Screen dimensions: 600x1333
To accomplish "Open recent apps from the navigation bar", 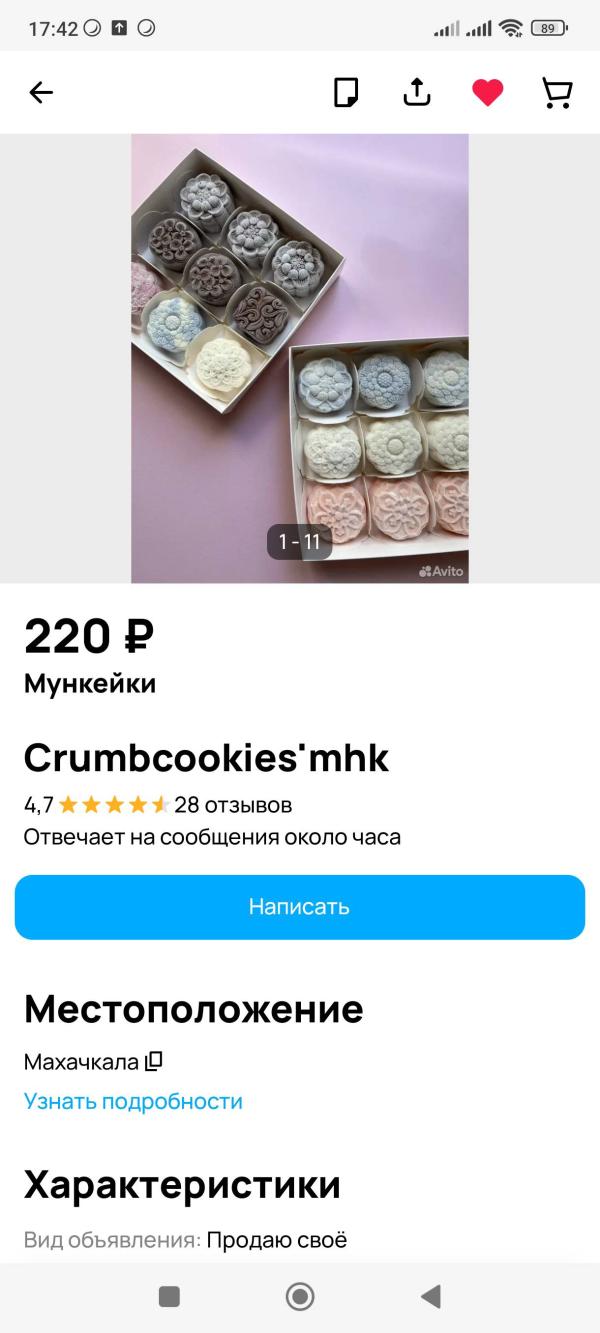I will coord(169,1297).
